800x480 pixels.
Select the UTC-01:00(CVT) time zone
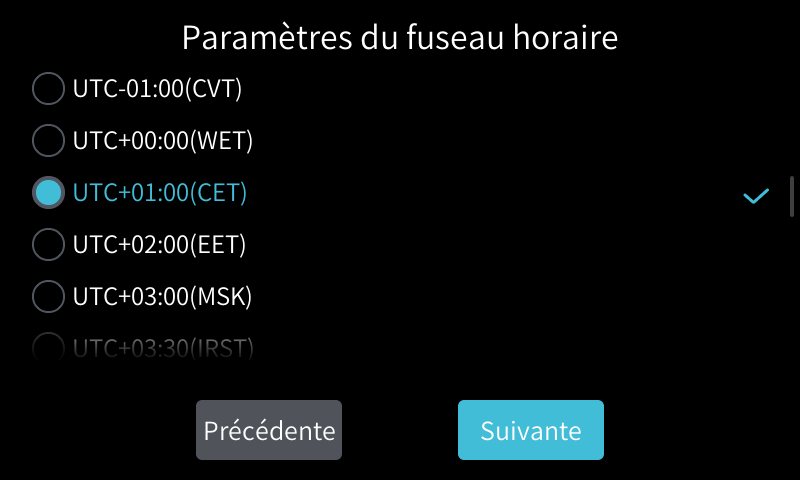[49, 88]
